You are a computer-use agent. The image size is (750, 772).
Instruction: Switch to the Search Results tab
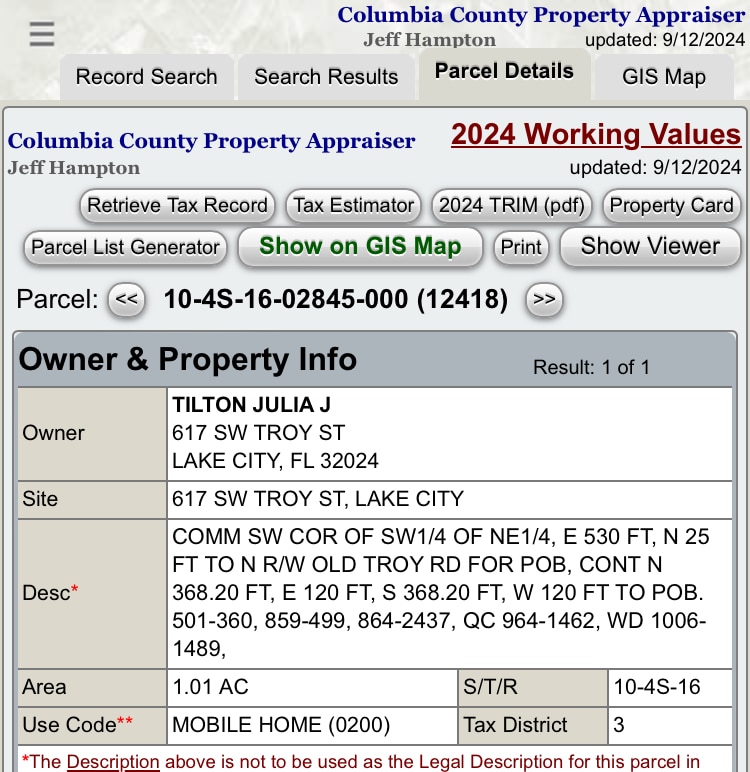[326, 77]
